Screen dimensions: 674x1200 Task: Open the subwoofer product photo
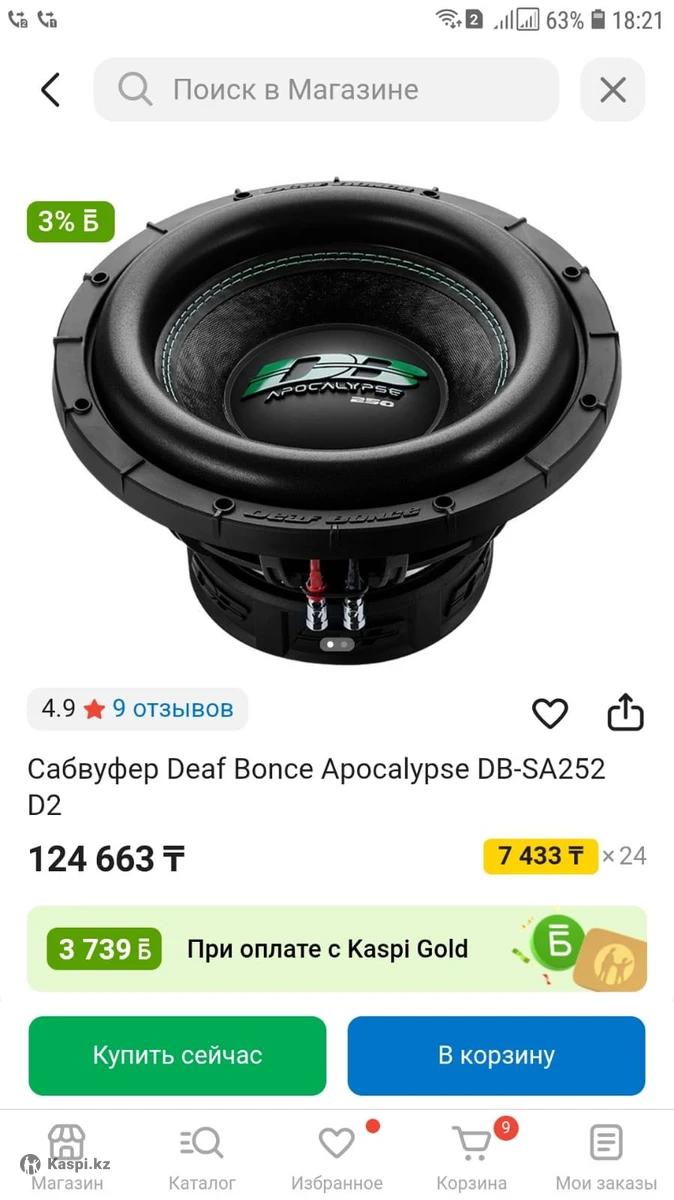point(337,420)
